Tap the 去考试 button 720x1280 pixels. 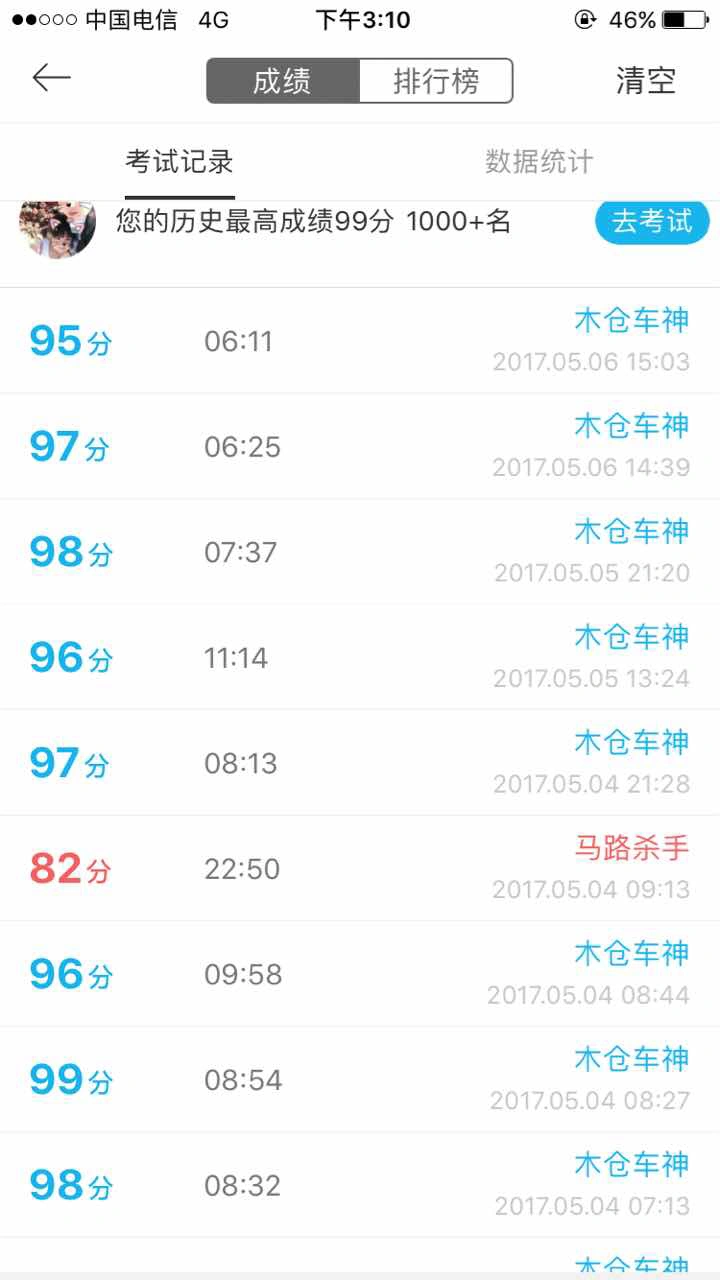pos(652,221)
